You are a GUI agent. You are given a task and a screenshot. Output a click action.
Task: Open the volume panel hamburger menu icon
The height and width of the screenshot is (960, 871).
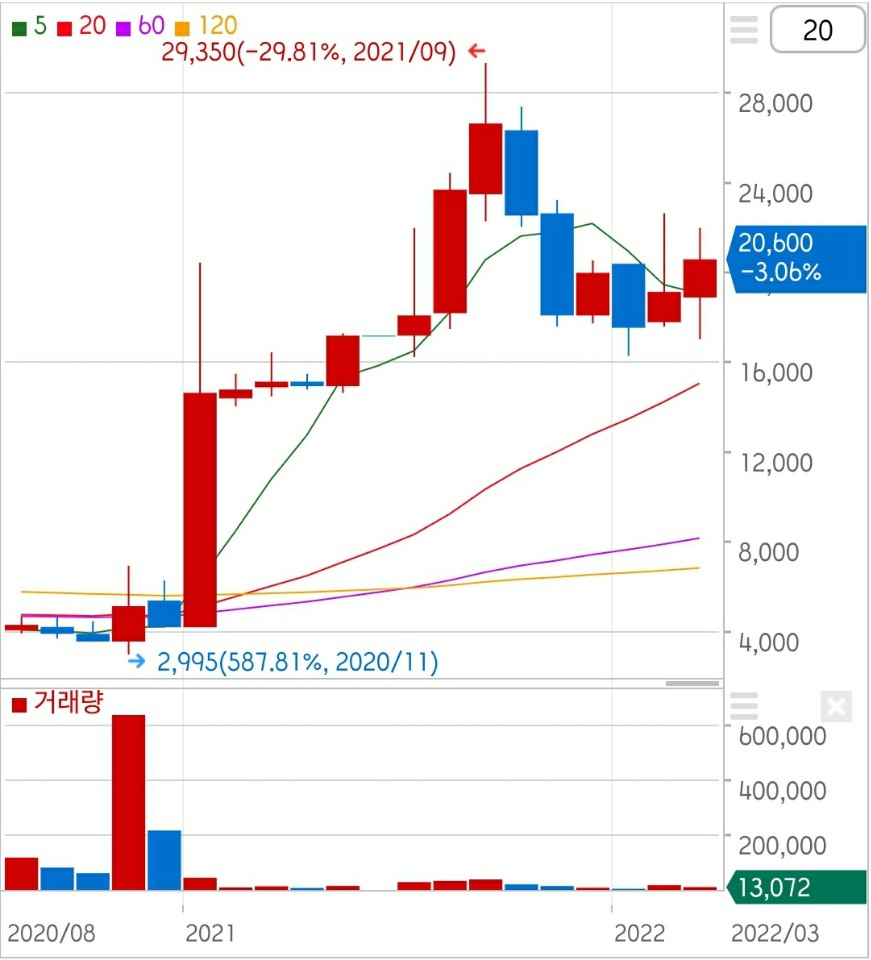744,708
